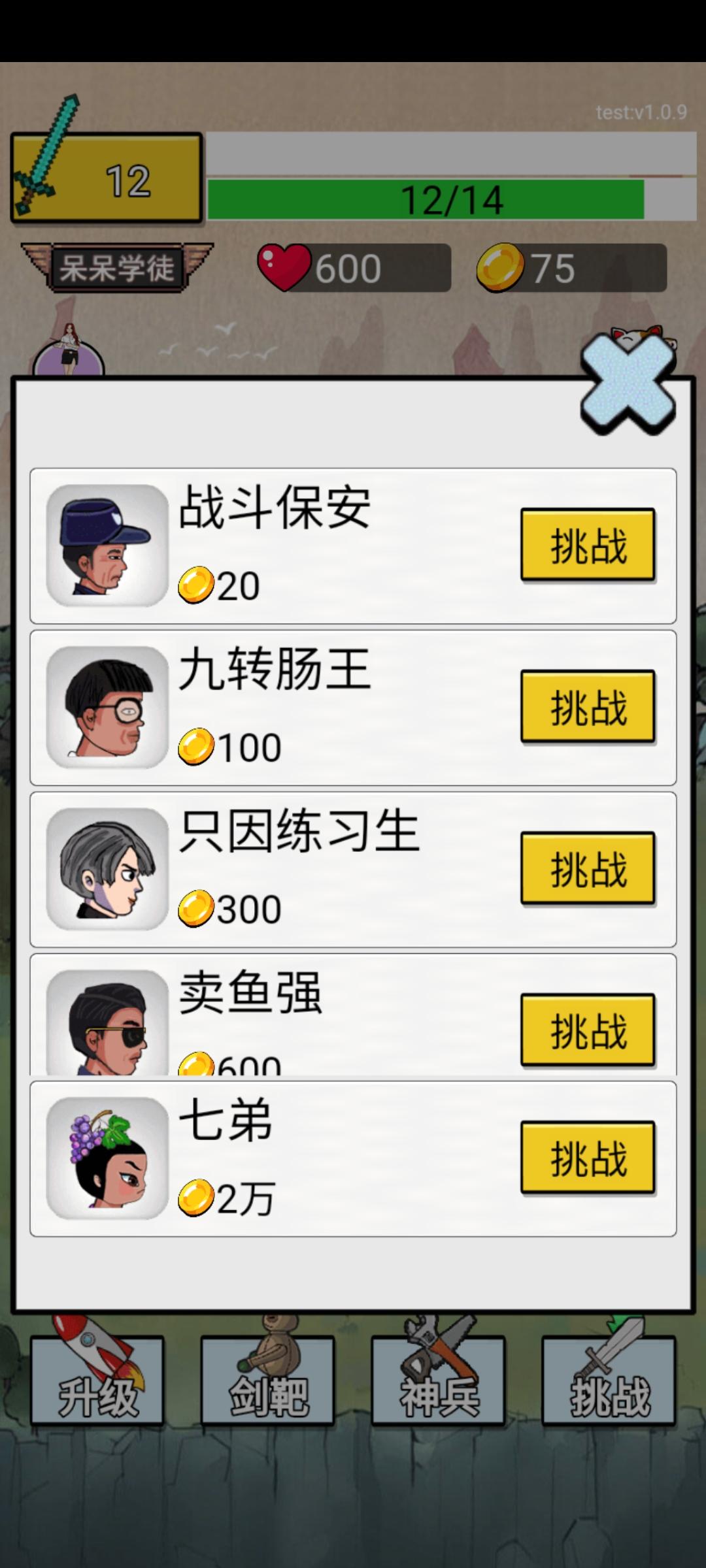This screenshot has height=1568, width=706.
Task: Challenge 战斗保安
Action: [588, 545]
